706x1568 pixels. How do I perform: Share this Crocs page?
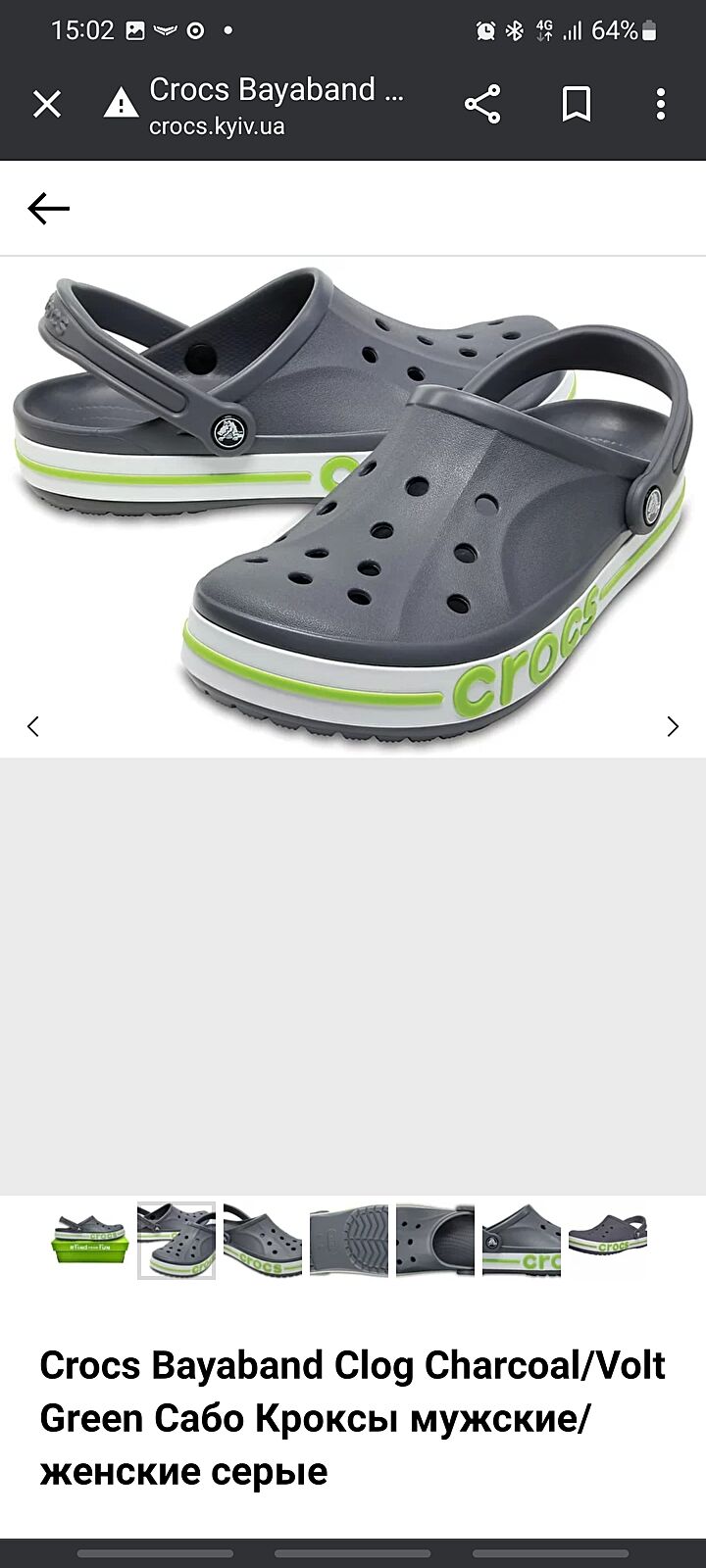tap(481, 104)
